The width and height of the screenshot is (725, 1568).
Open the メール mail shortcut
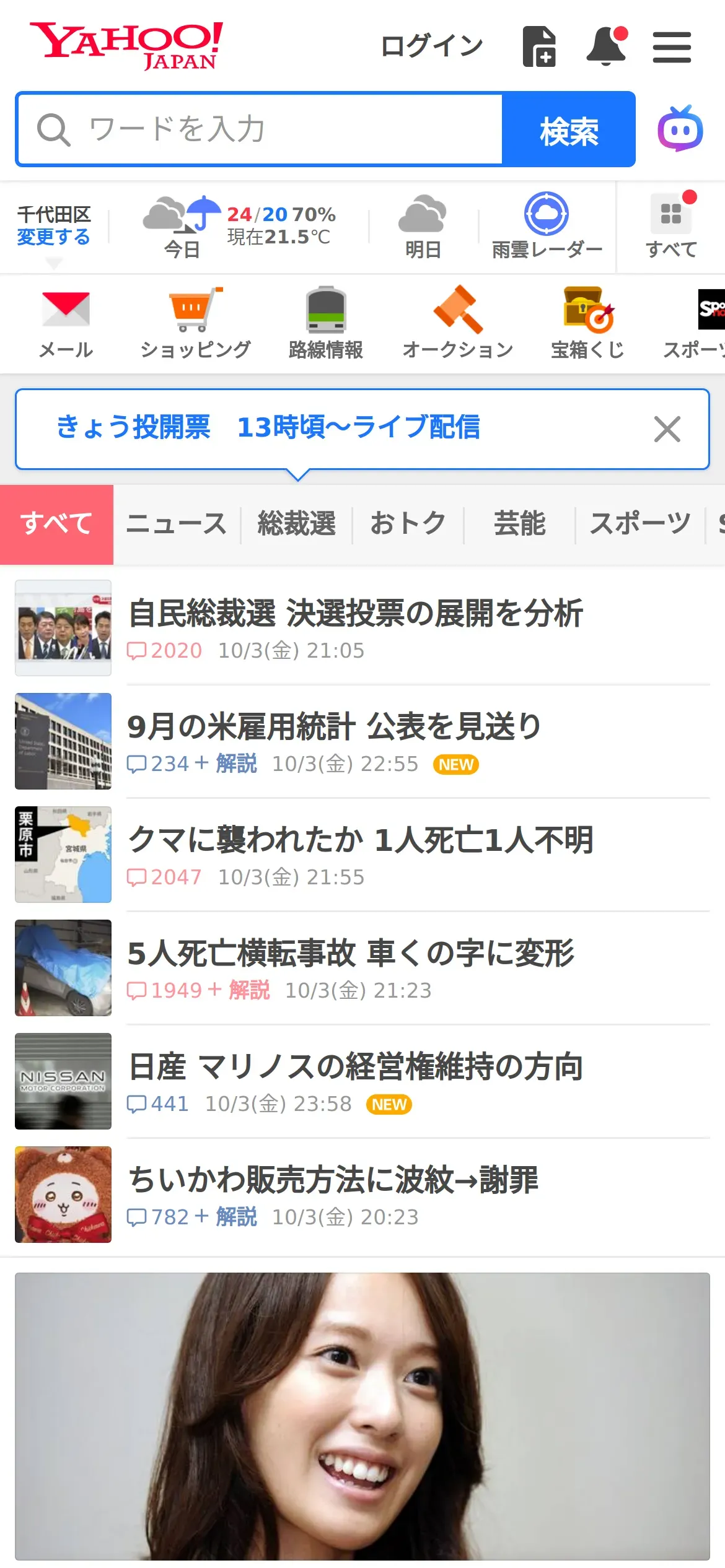[66, 323]
